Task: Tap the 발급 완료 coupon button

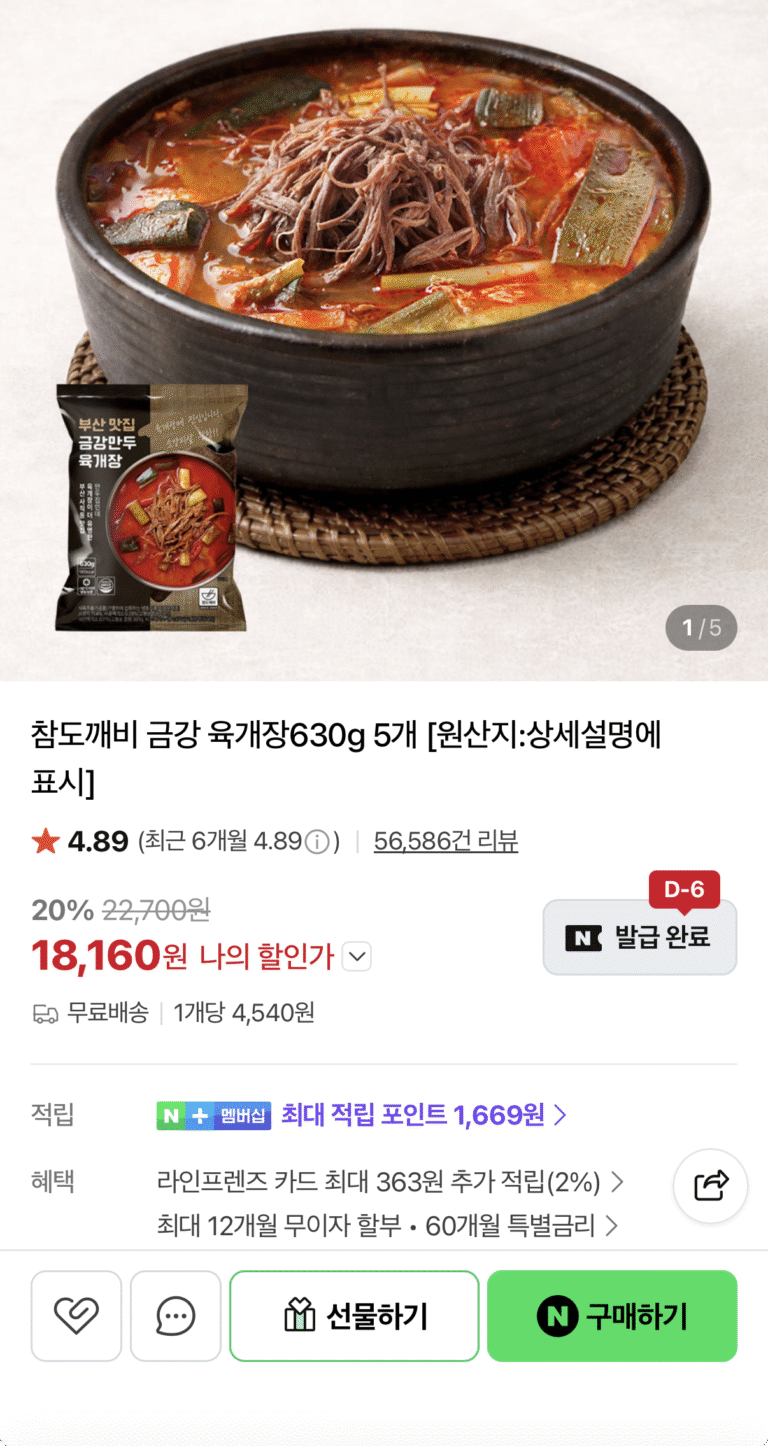Action: 640,937
